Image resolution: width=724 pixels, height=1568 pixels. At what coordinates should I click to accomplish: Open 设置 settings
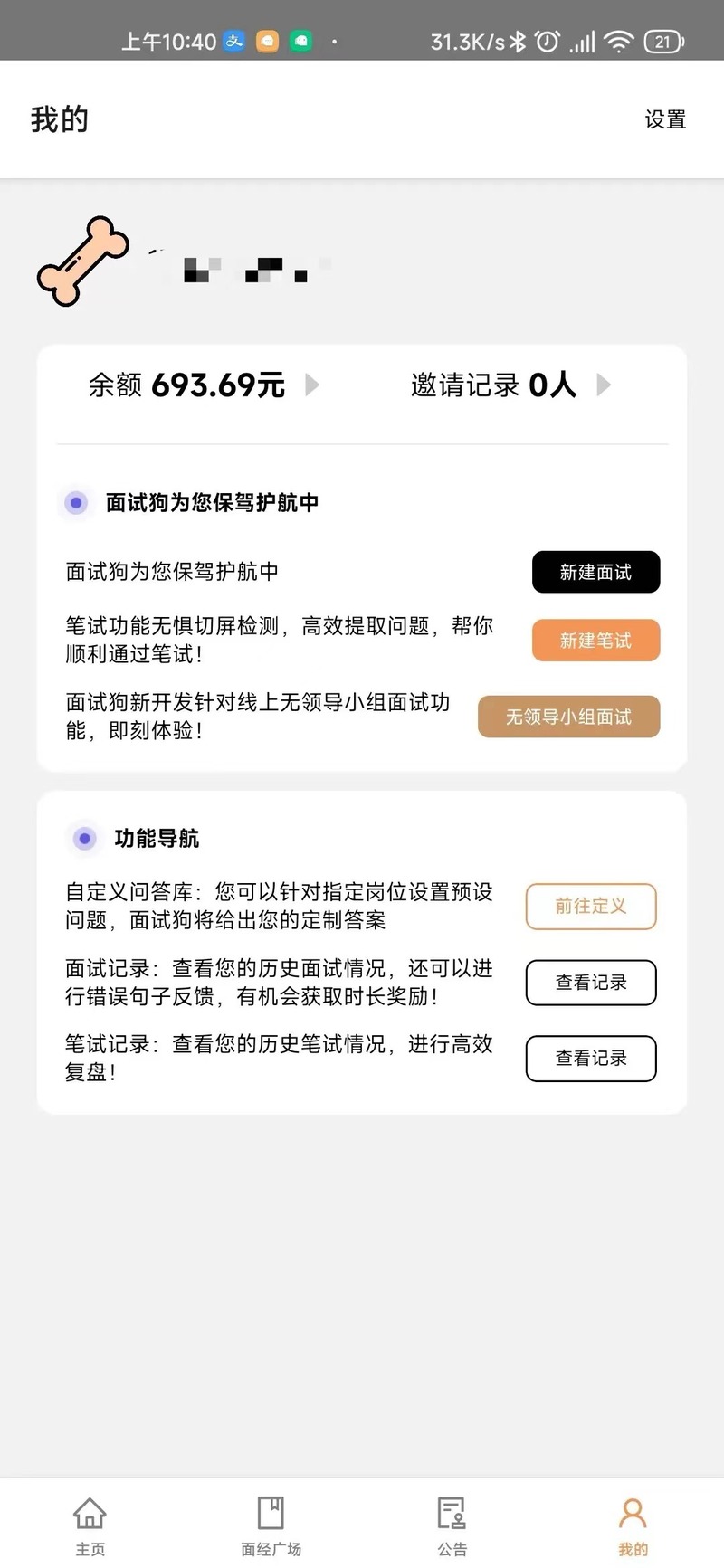coord(665,119)
